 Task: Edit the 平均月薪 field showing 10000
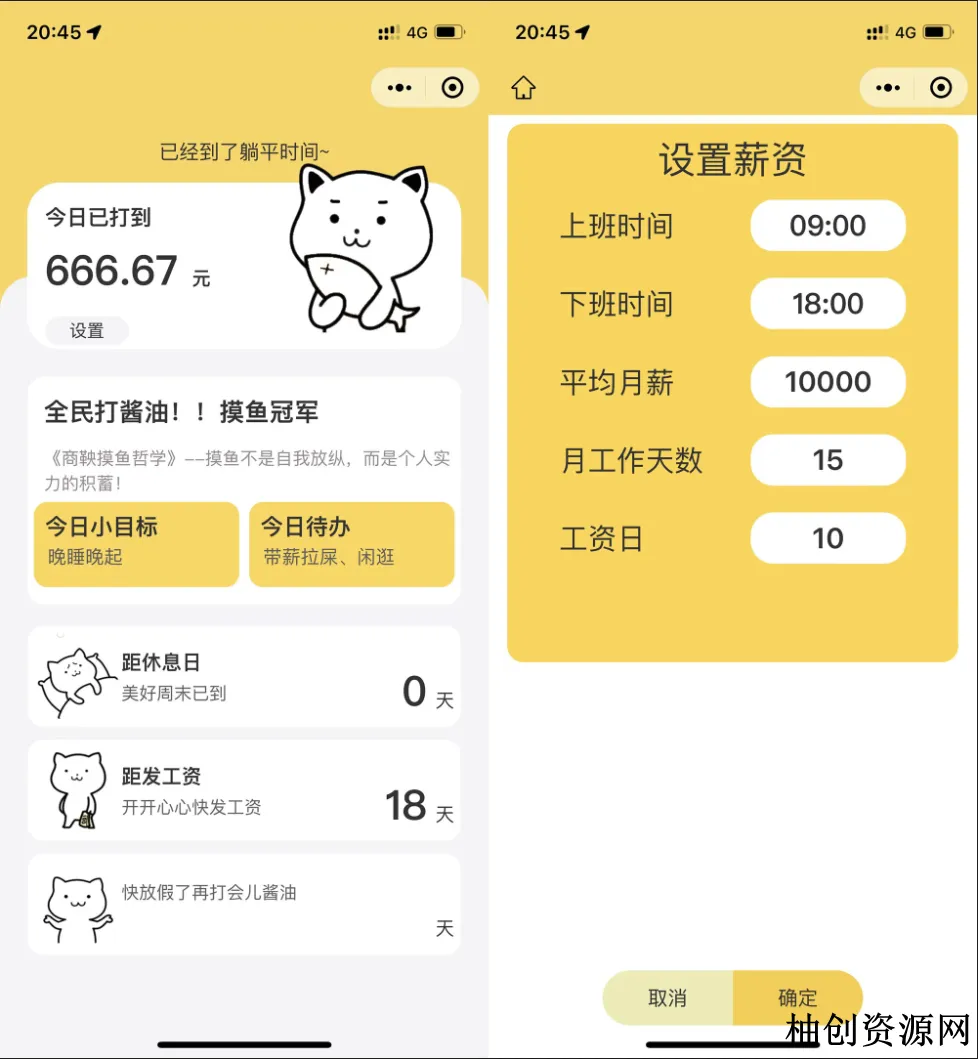(827, 382)
